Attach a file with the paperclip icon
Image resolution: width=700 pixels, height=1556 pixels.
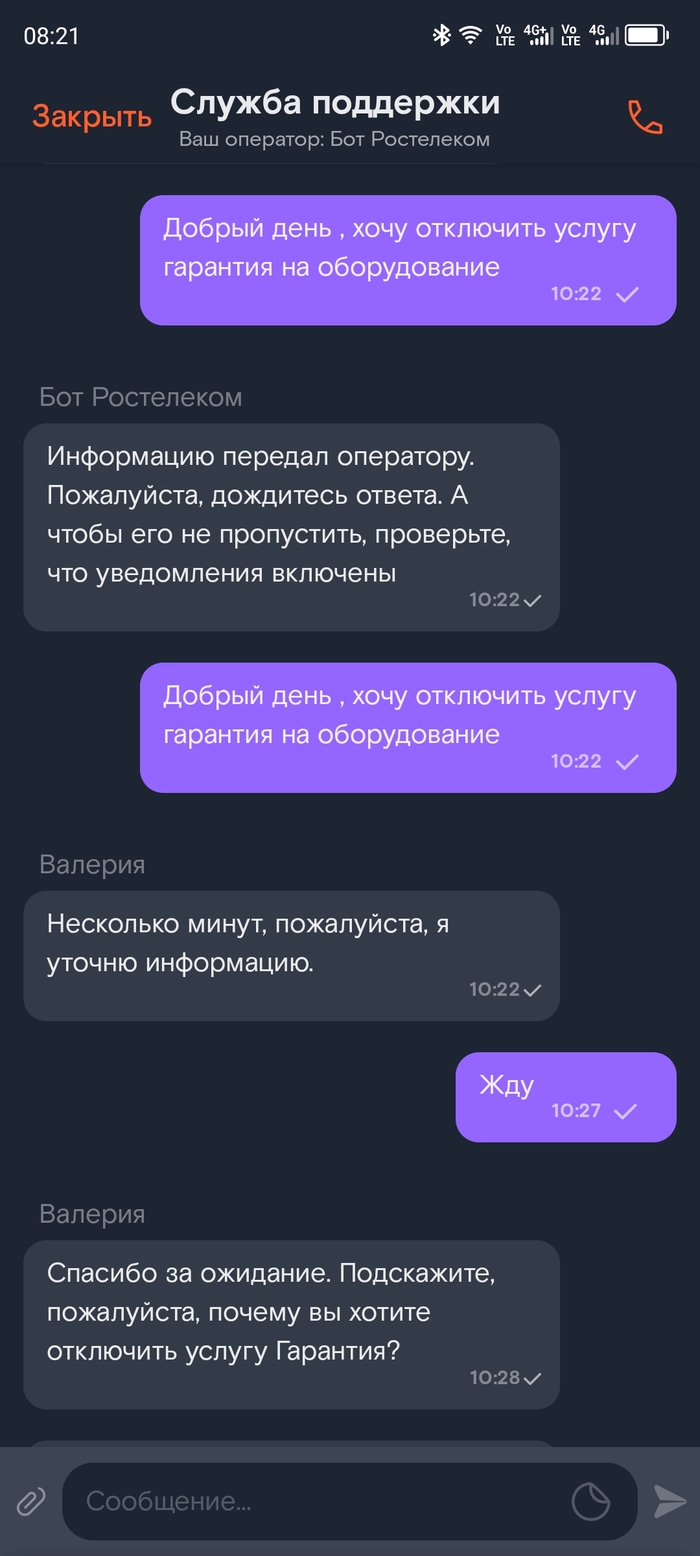pos(31,1501)
